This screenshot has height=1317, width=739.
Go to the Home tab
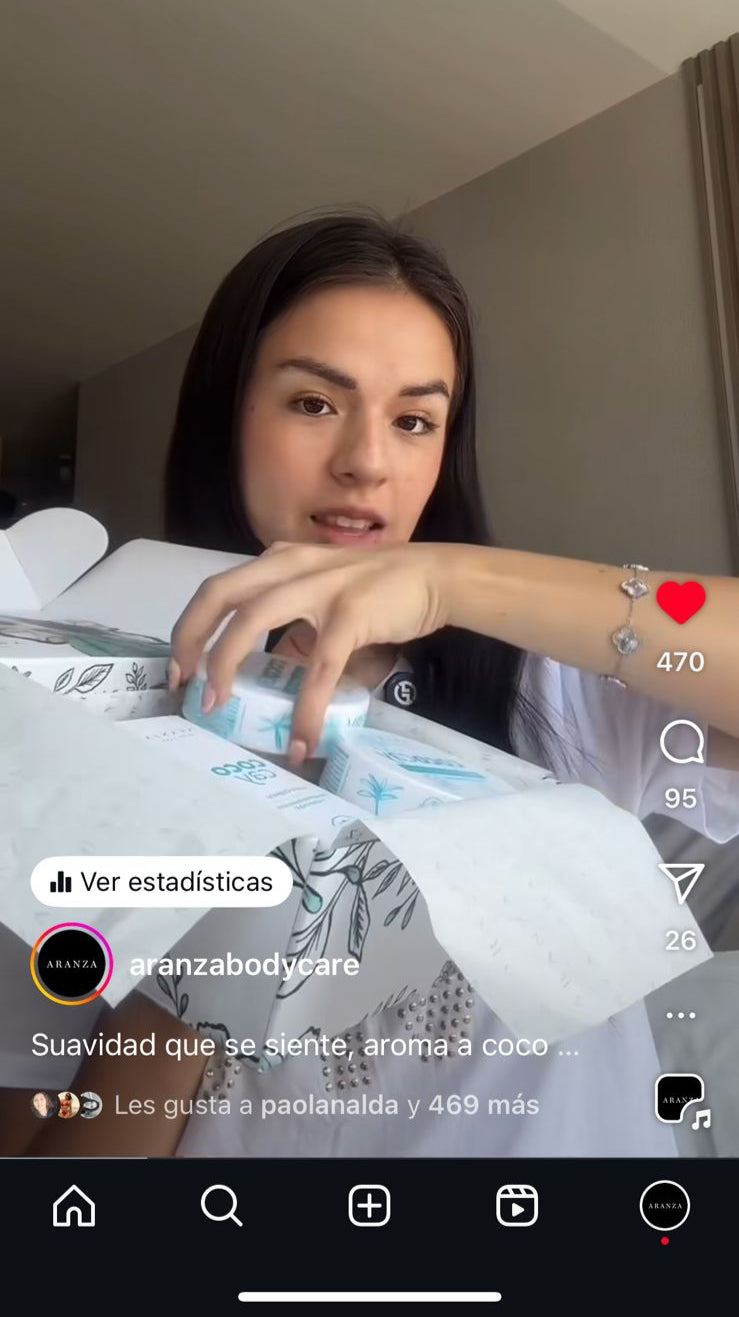pyautogui.click(x=74, y=1205)
